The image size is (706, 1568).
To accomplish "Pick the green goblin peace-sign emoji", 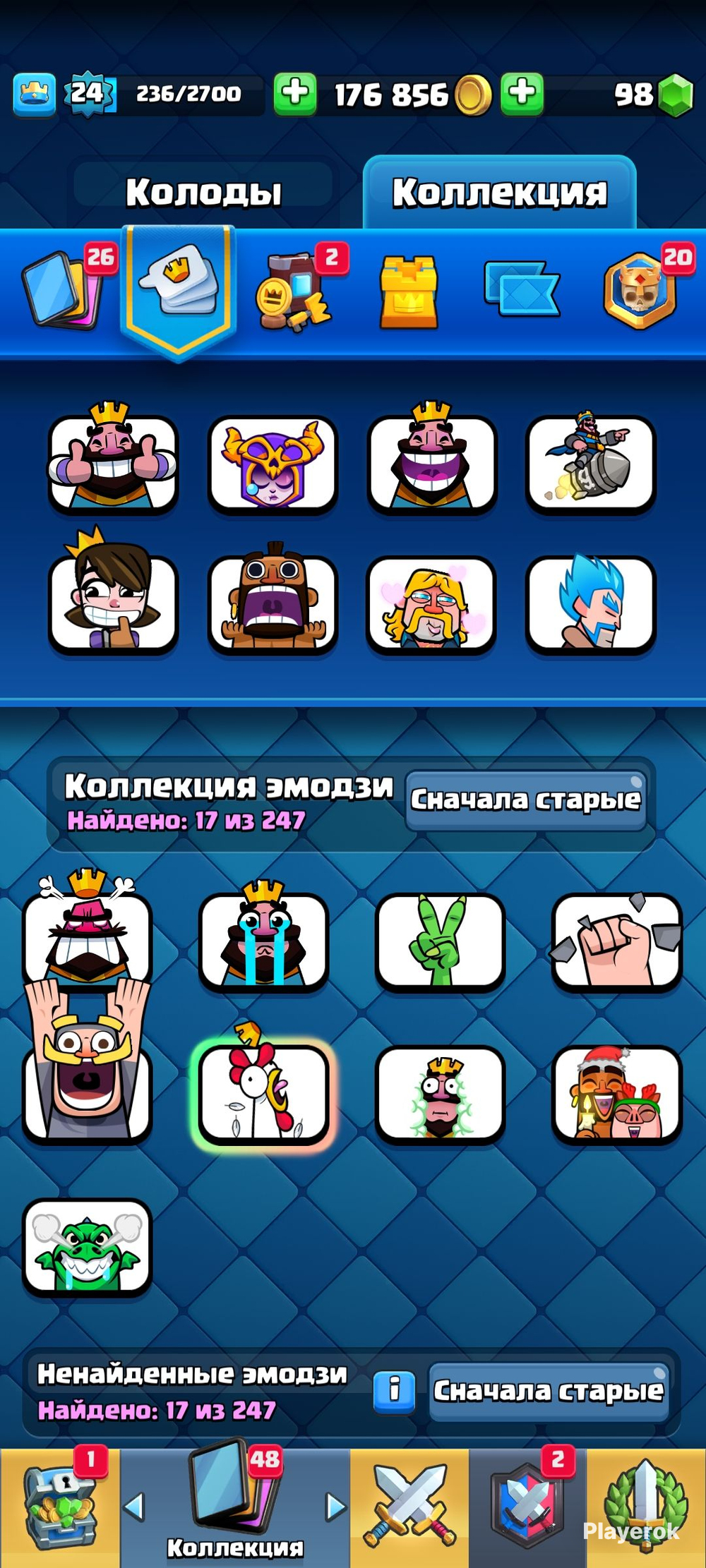I will [439, 941].
